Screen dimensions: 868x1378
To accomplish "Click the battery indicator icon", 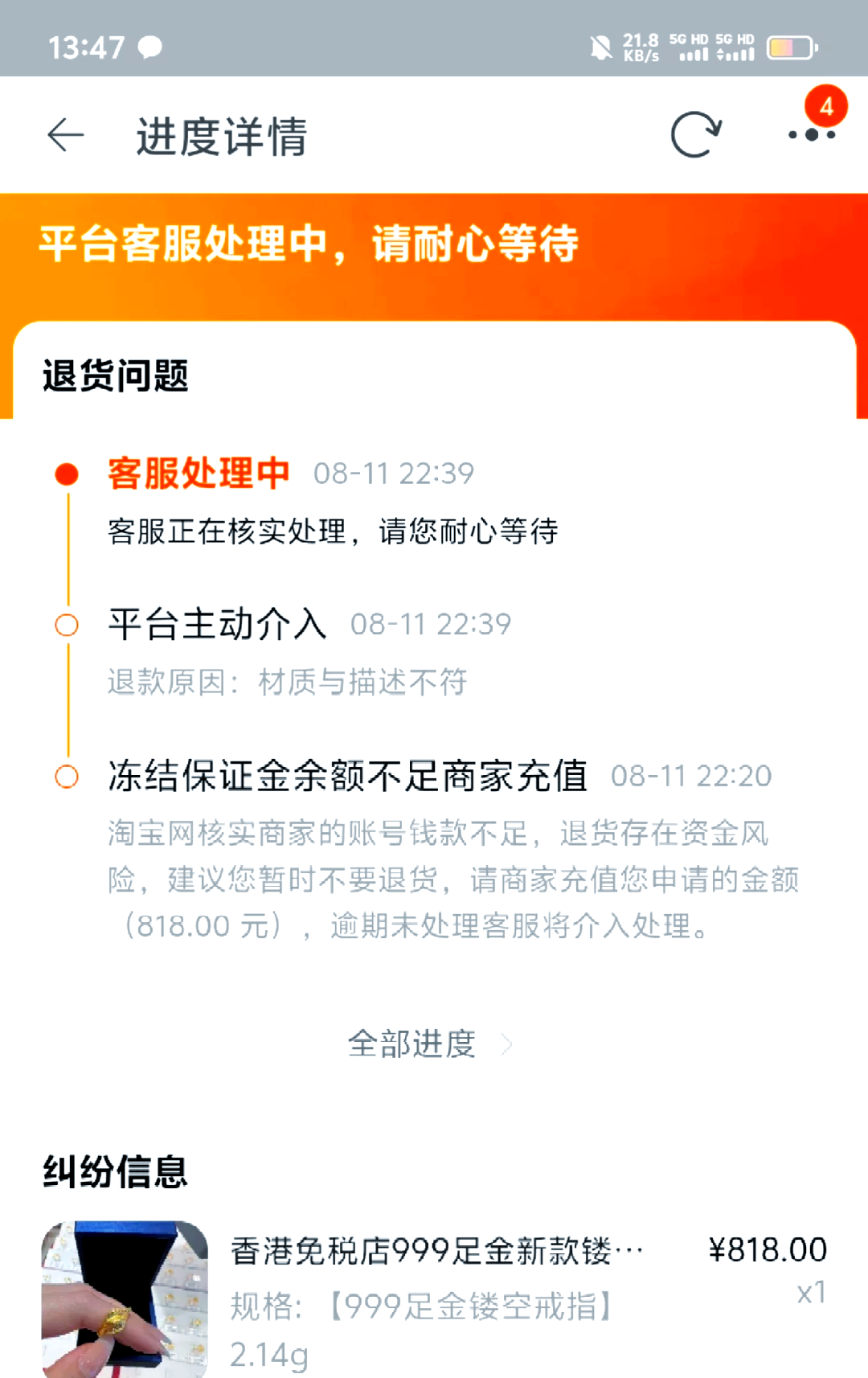I will pyautogui.click(x=790, y=47).
